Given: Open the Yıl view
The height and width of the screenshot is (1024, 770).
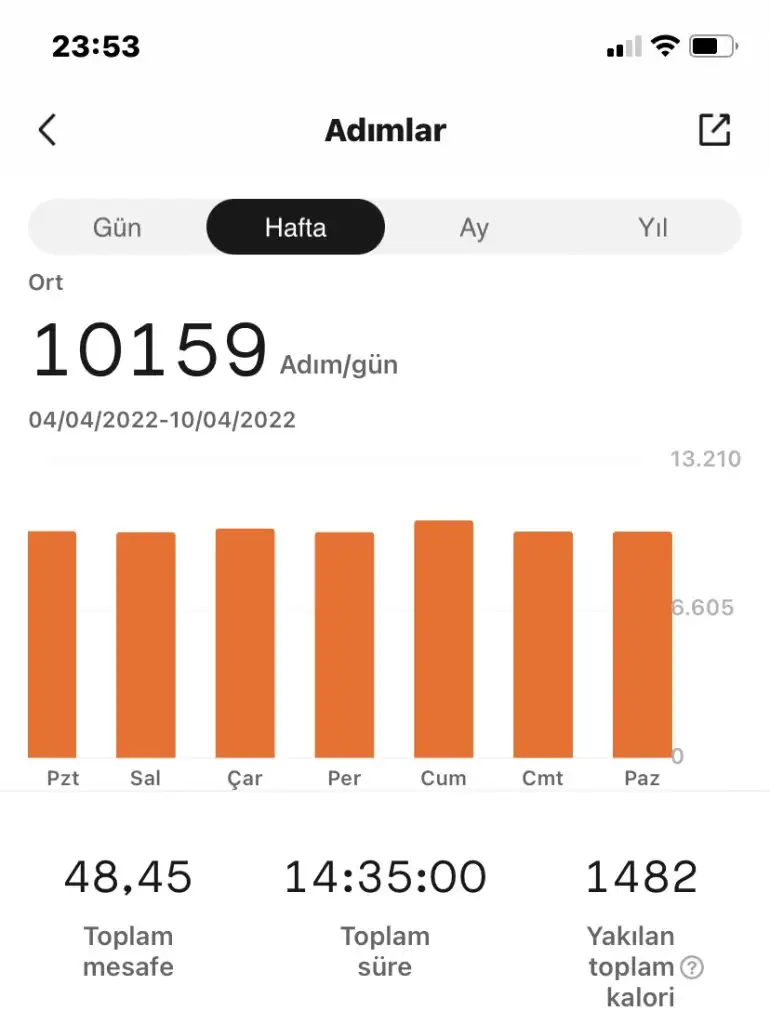Looking at the screenshot, I should (652, 227).
